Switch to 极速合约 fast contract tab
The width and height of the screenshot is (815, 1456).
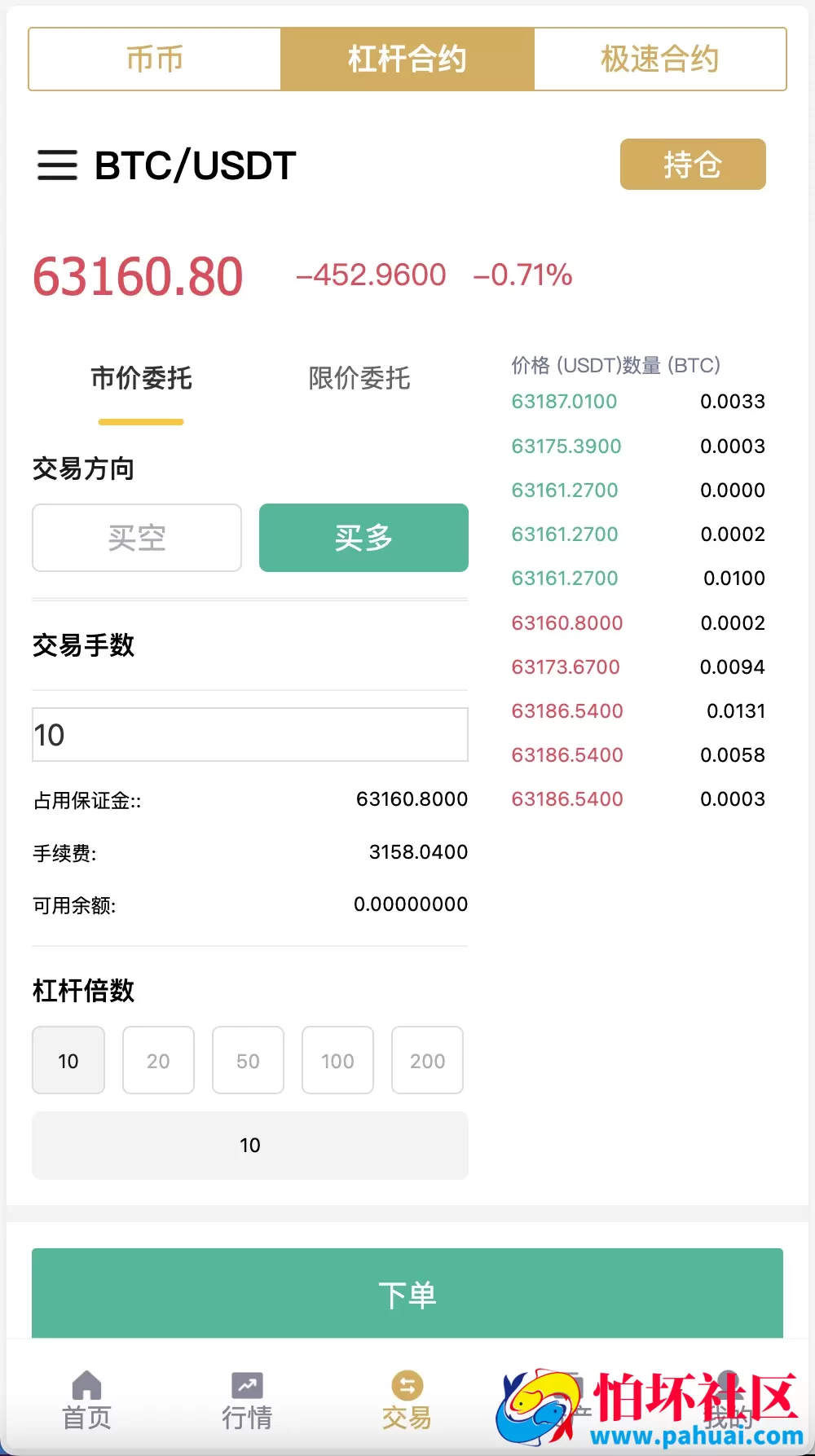(659, 58)
